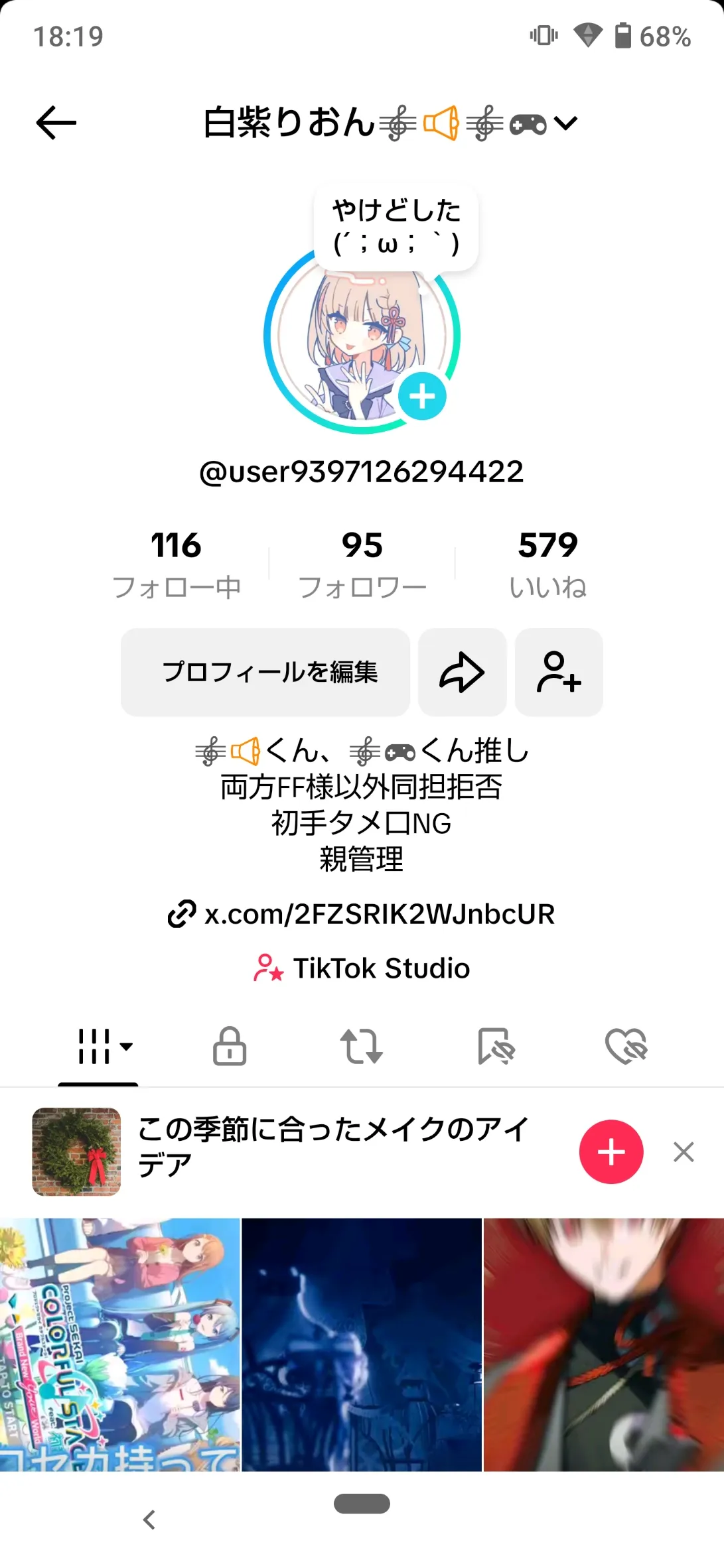Tap the red plus on makeup idea
Screen dimensions: 724x1568
[x=611, y=1152]
